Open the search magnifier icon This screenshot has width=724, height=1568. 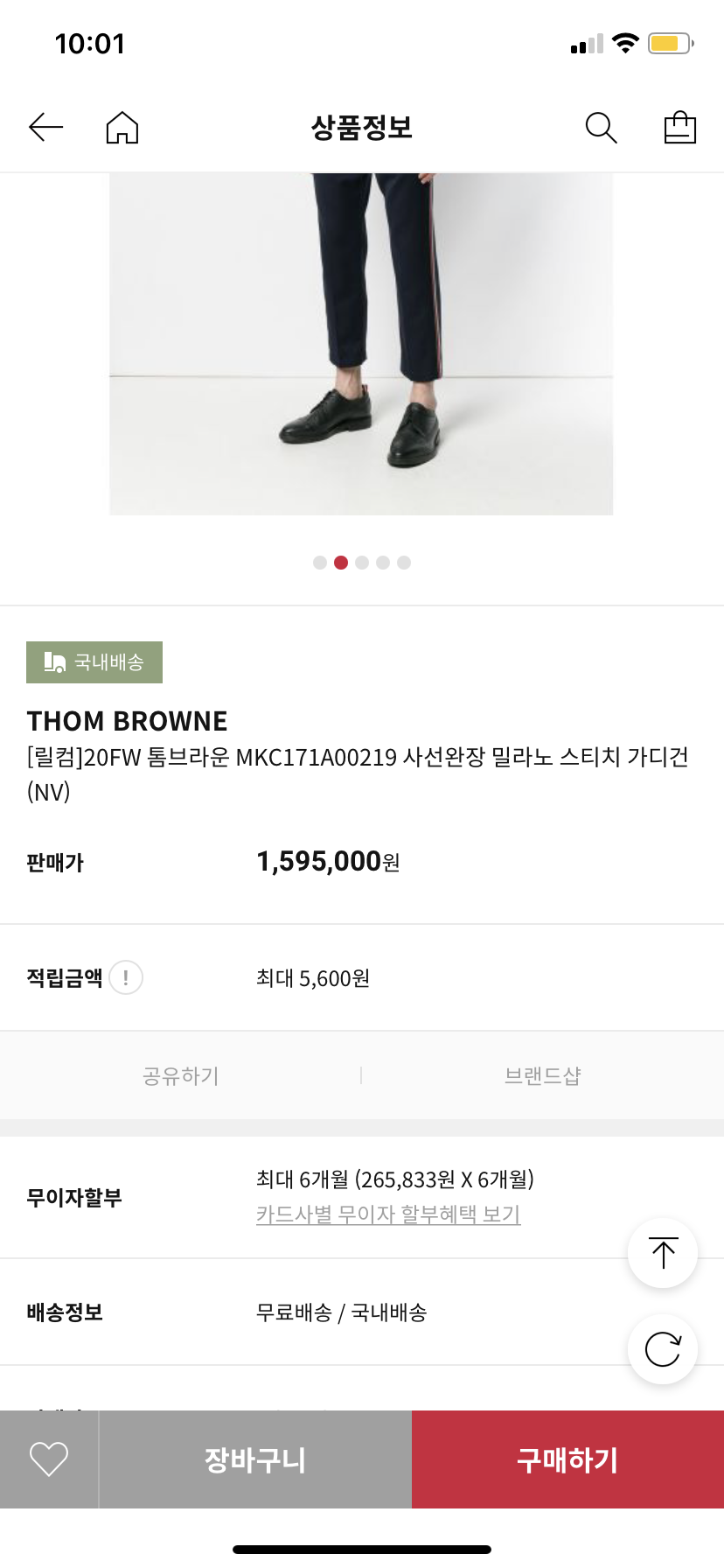coord(601,128)
